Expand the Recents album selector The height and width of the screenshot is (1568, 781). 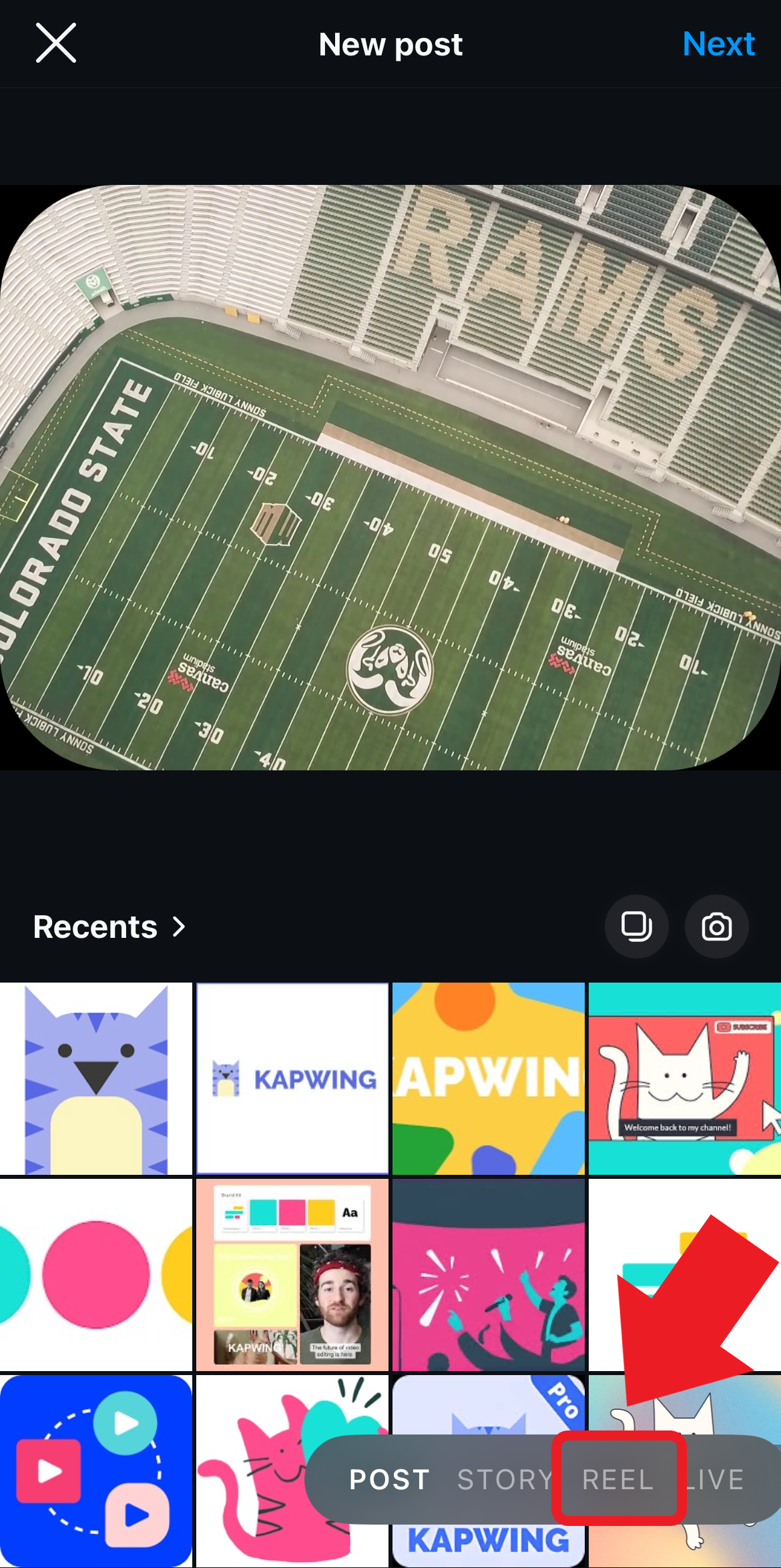[x=110, y=927]
